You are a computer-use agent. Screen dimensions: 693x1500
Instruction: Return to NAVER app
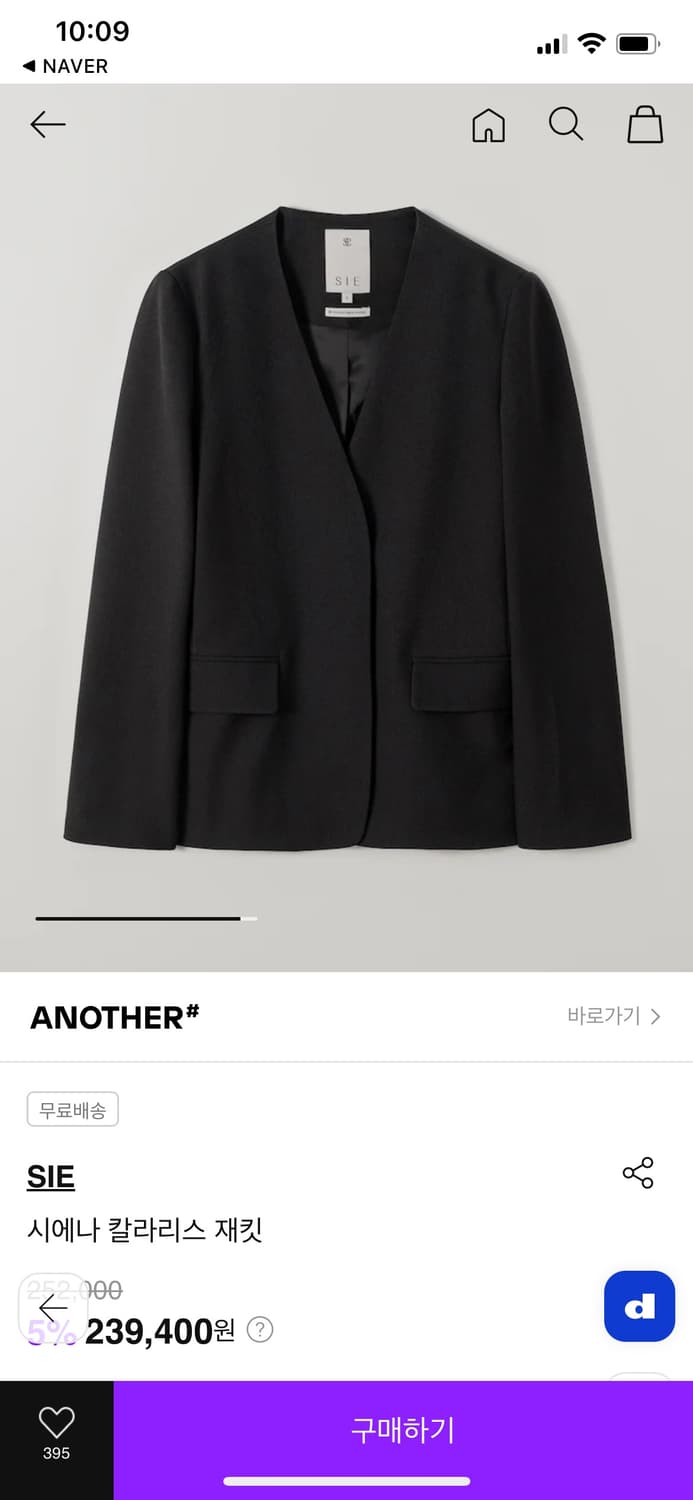(x=65, y=66)
